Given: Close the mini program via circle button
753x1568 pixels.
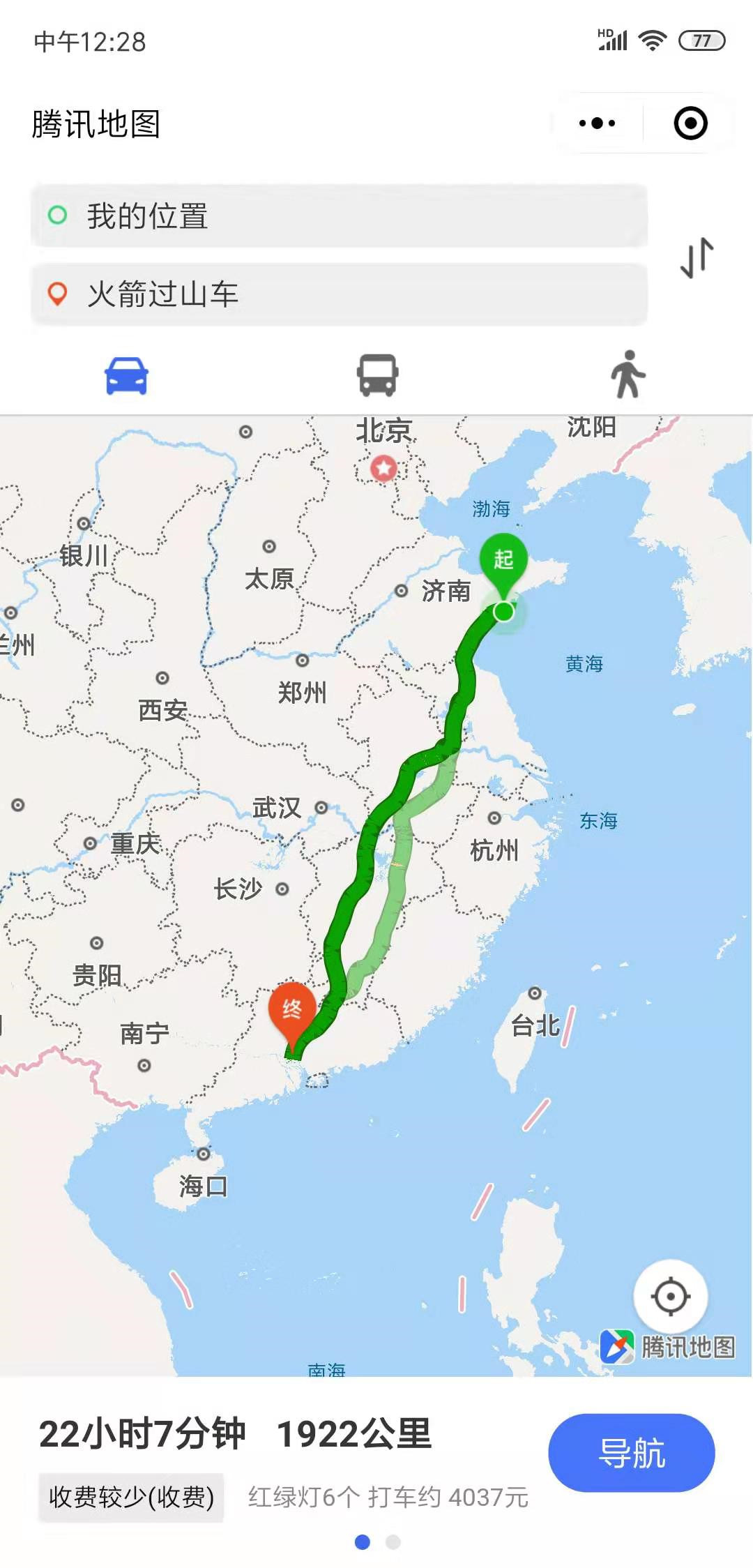Looking at the screenshot, I should [690, 123].
